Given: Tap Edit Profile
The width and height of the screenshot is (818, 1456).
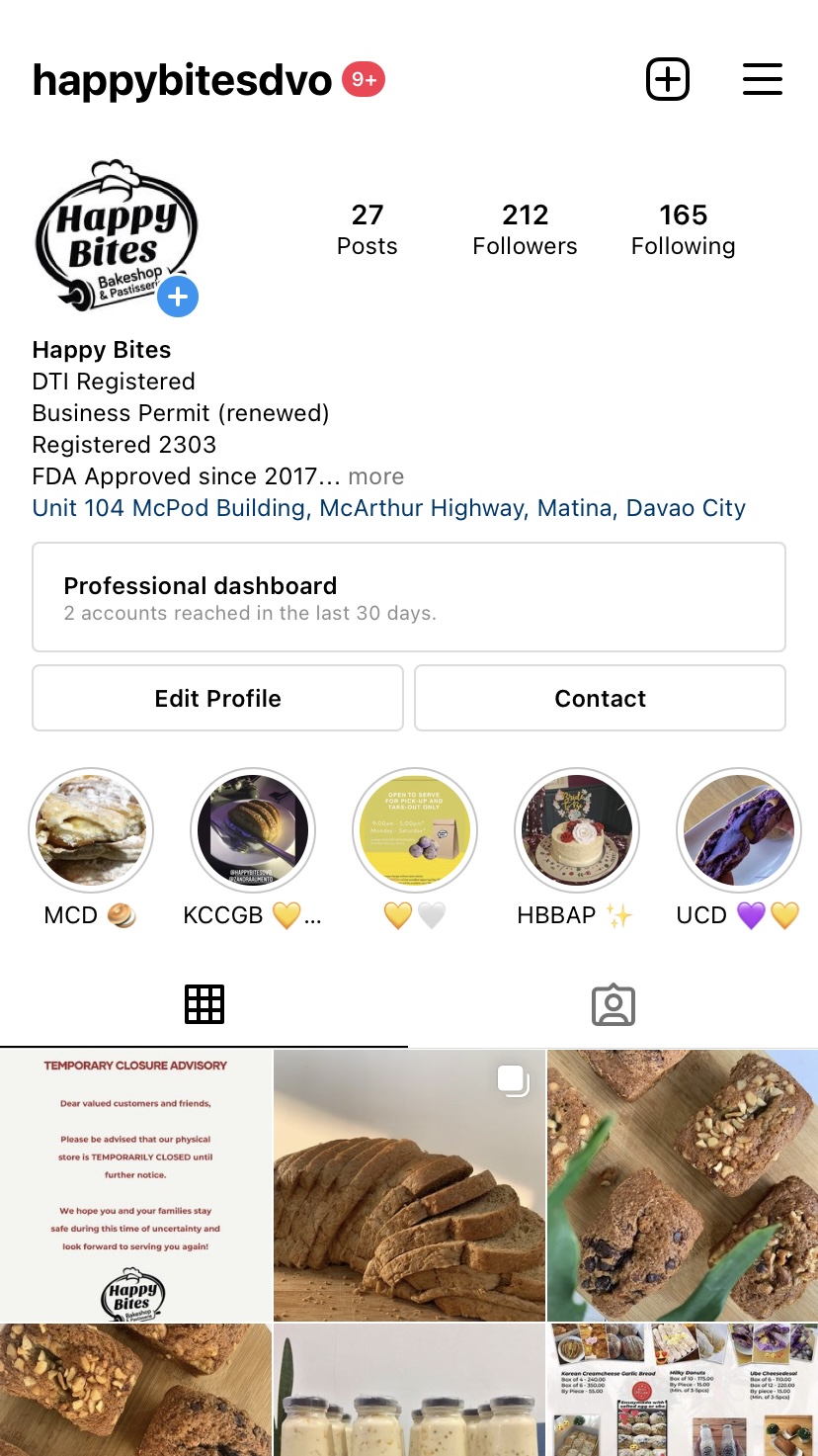Looking at the screenshot, I should coord(217,698).
